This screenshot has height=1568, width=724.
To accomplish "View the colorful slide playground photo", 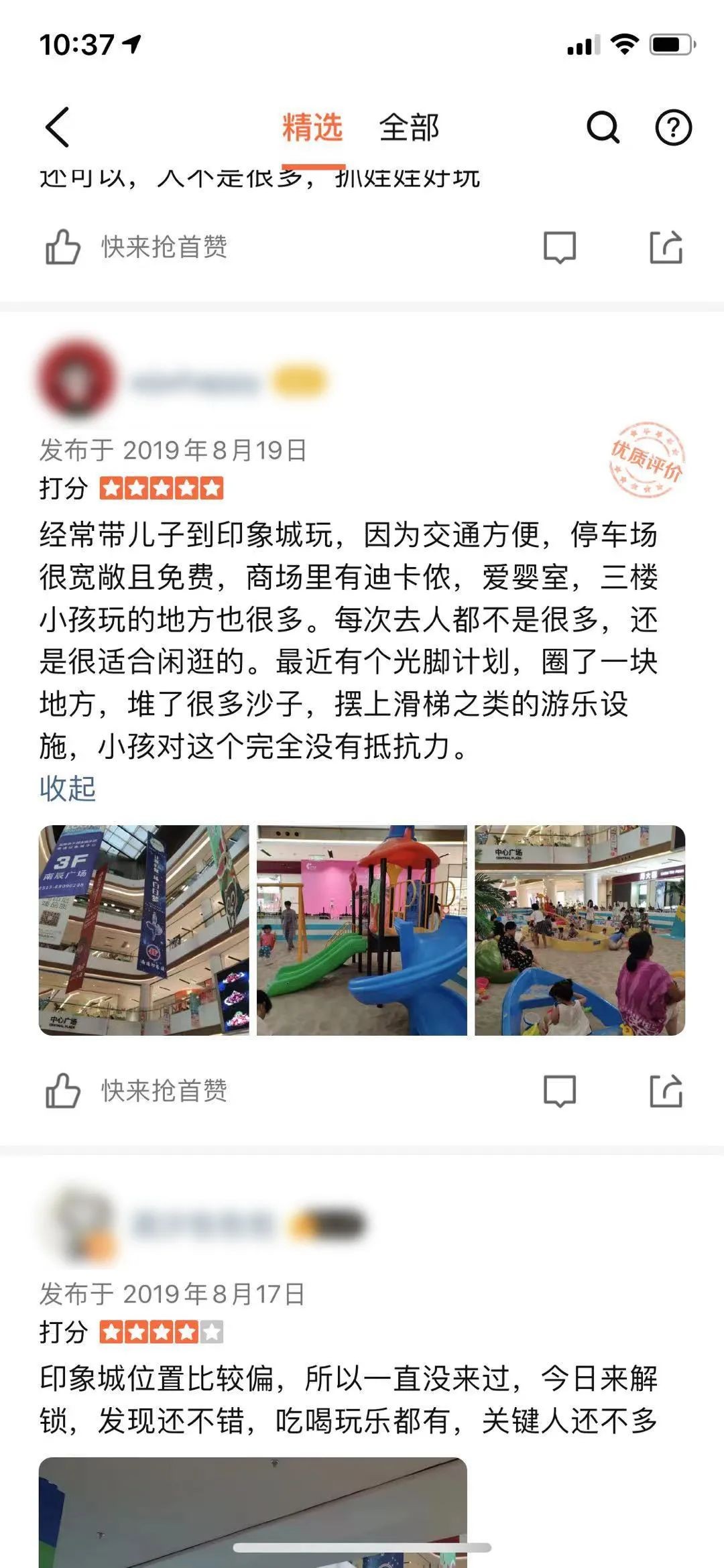I will (362, 930).
